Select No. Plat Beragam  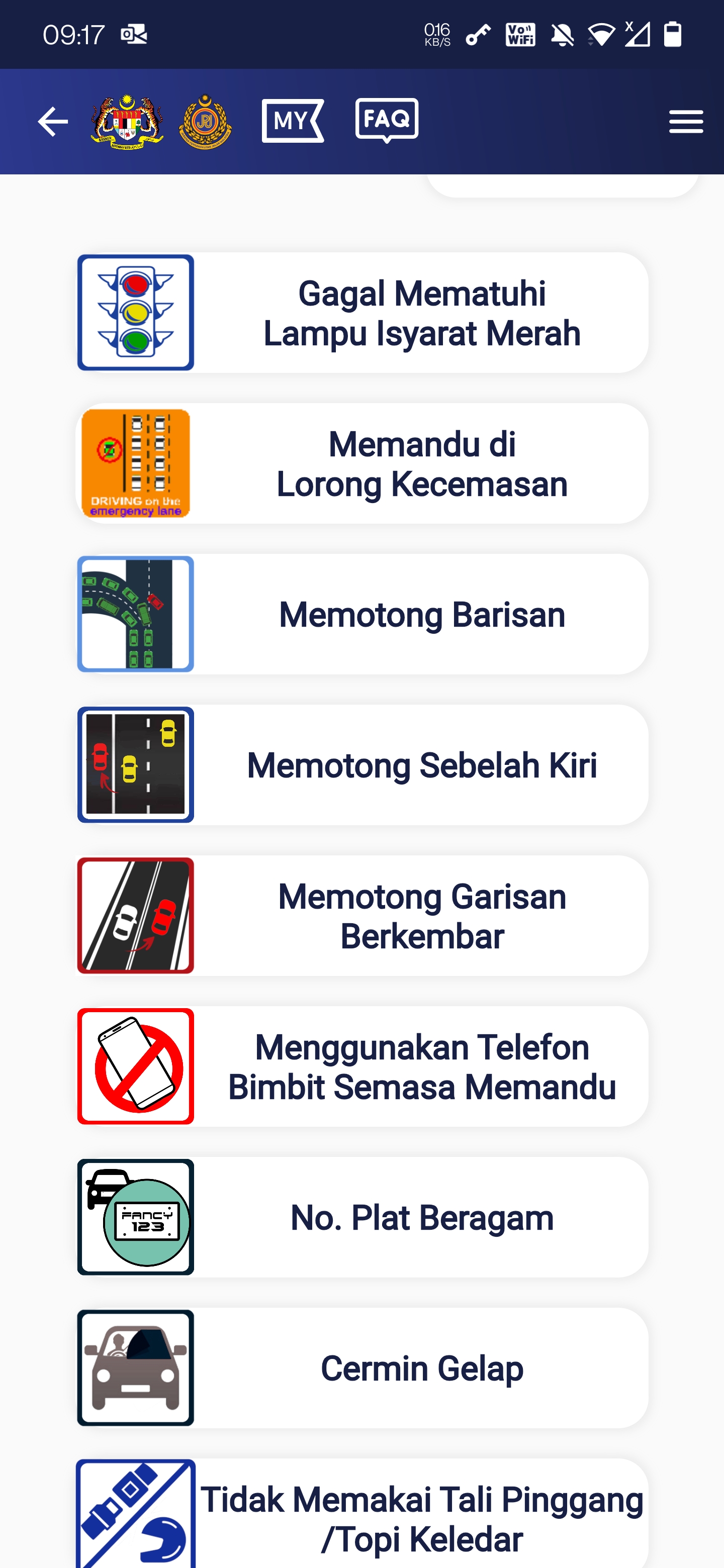[x=363, y=1217]
